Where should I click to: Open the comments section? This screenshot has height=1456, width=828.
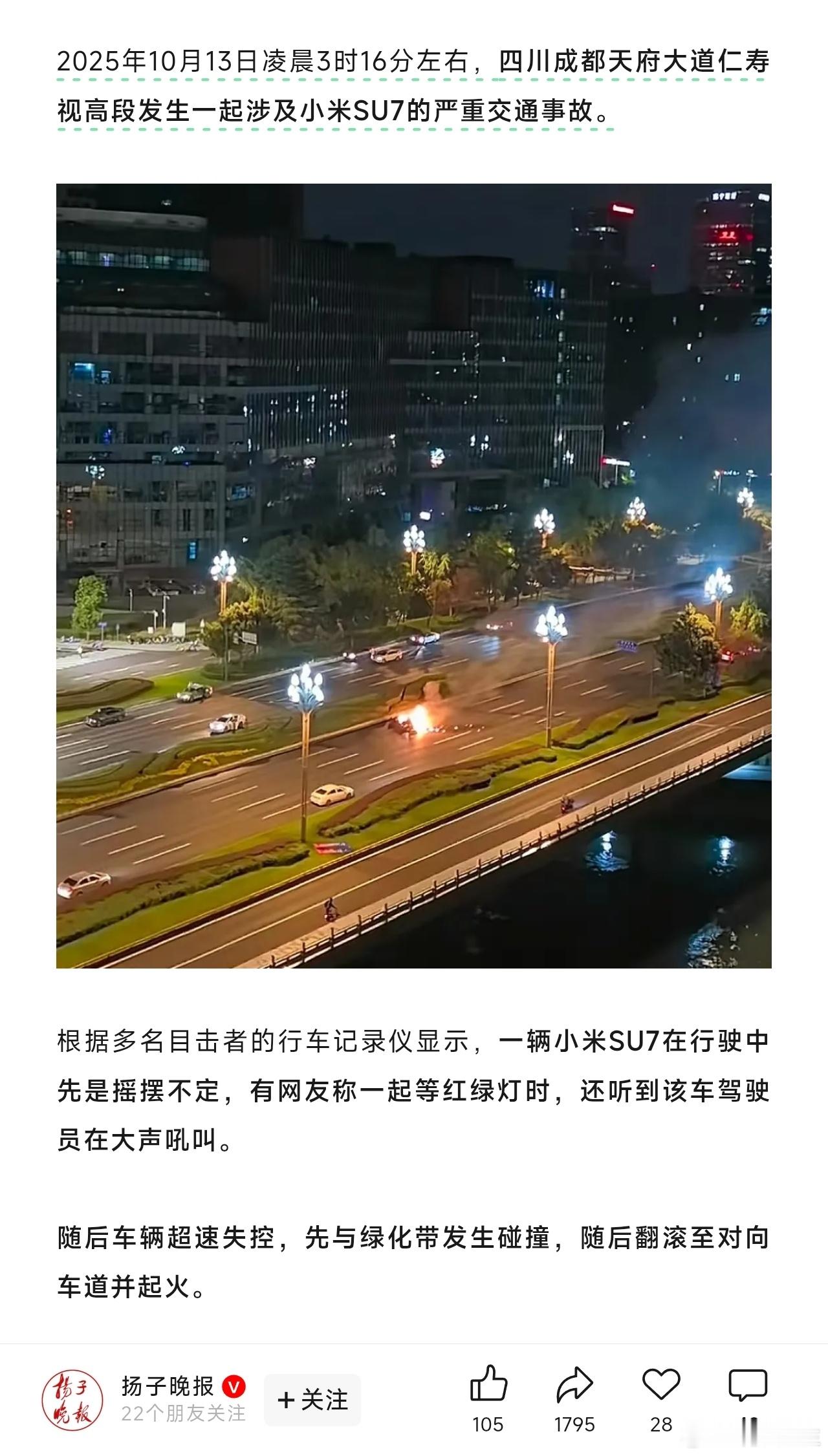(x=748, y=1386)
